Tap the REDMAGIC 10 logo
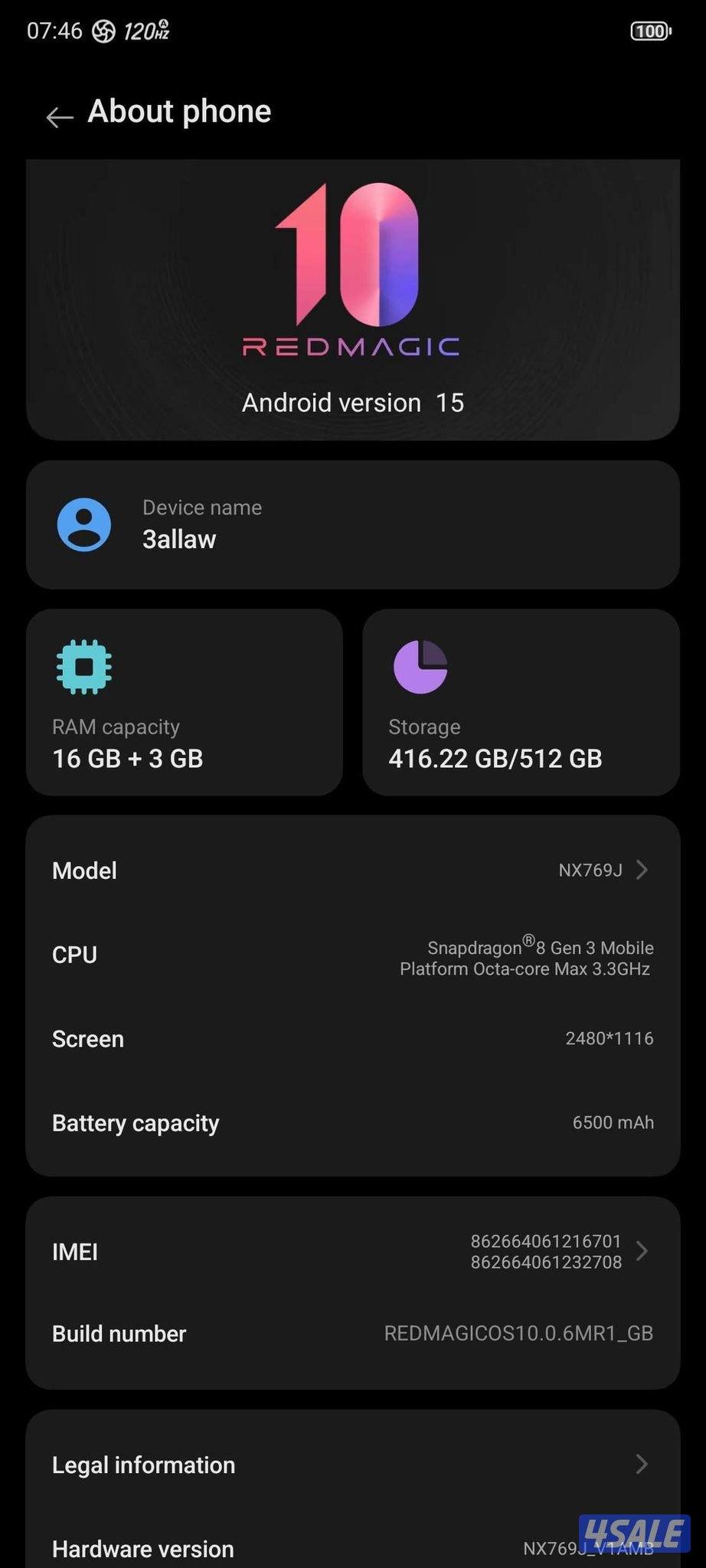706x1568 pixels. (x=352, y=268)
